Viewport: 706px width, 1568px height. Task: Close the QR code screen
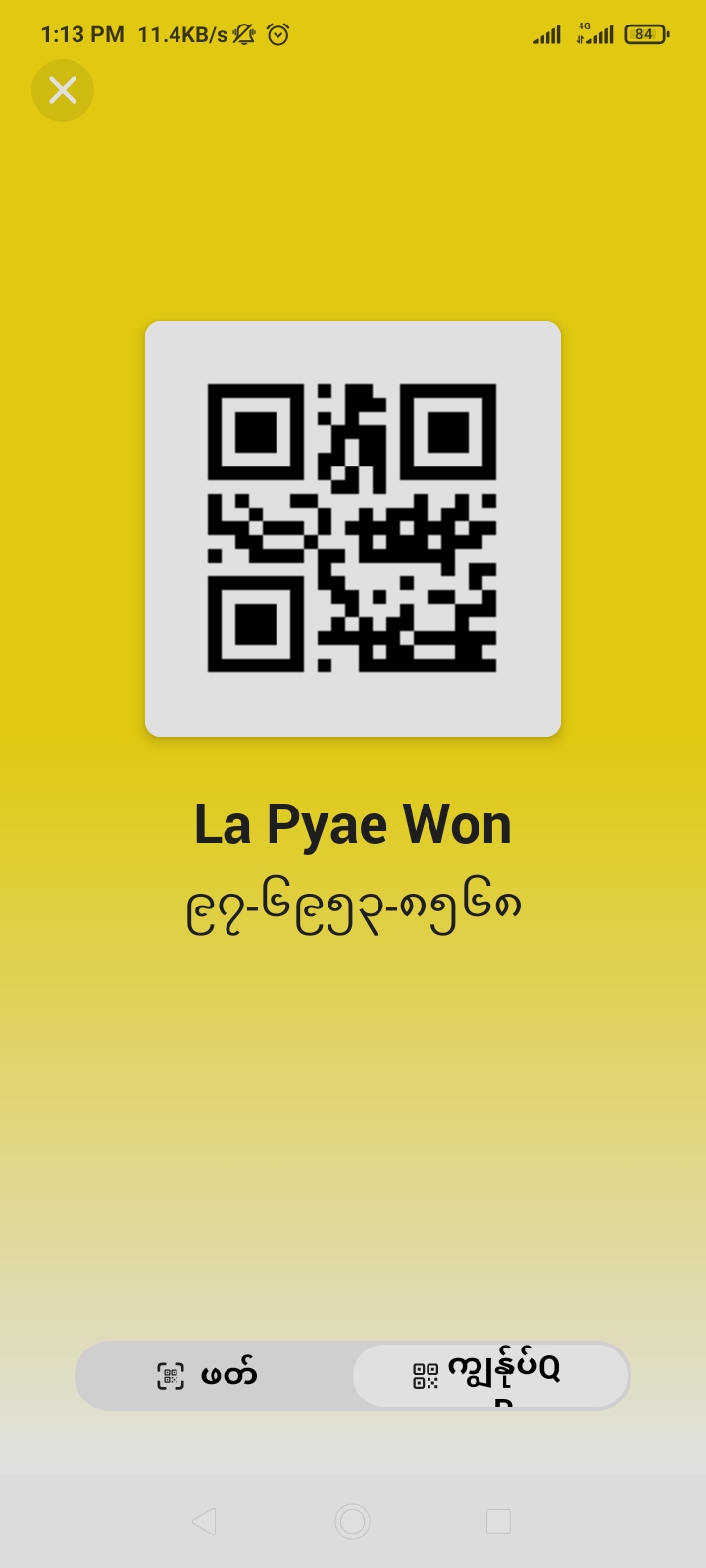(63, 90)
